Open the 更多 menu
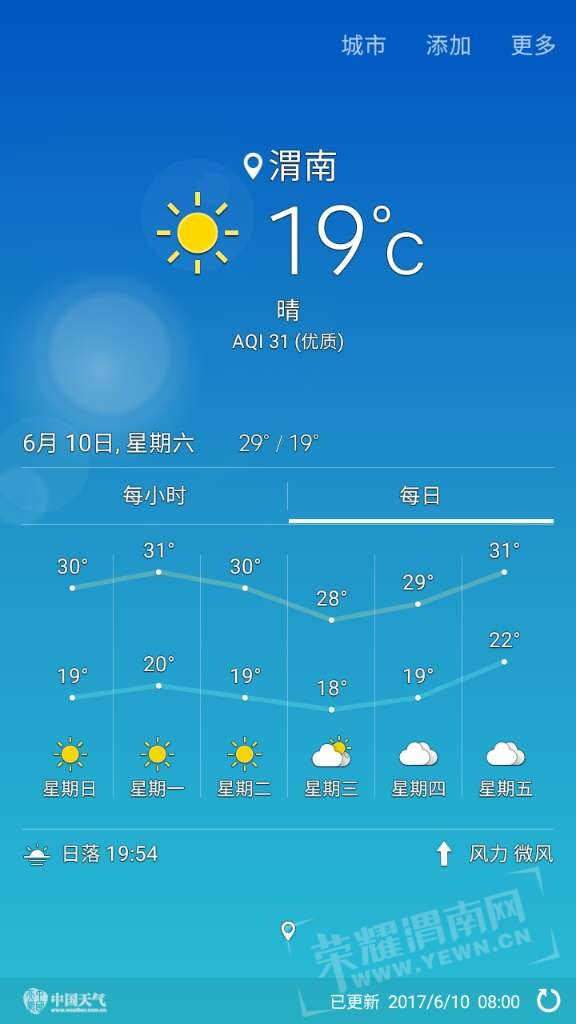The height and width of the screenshot is (1024, 576). point(533,45)
